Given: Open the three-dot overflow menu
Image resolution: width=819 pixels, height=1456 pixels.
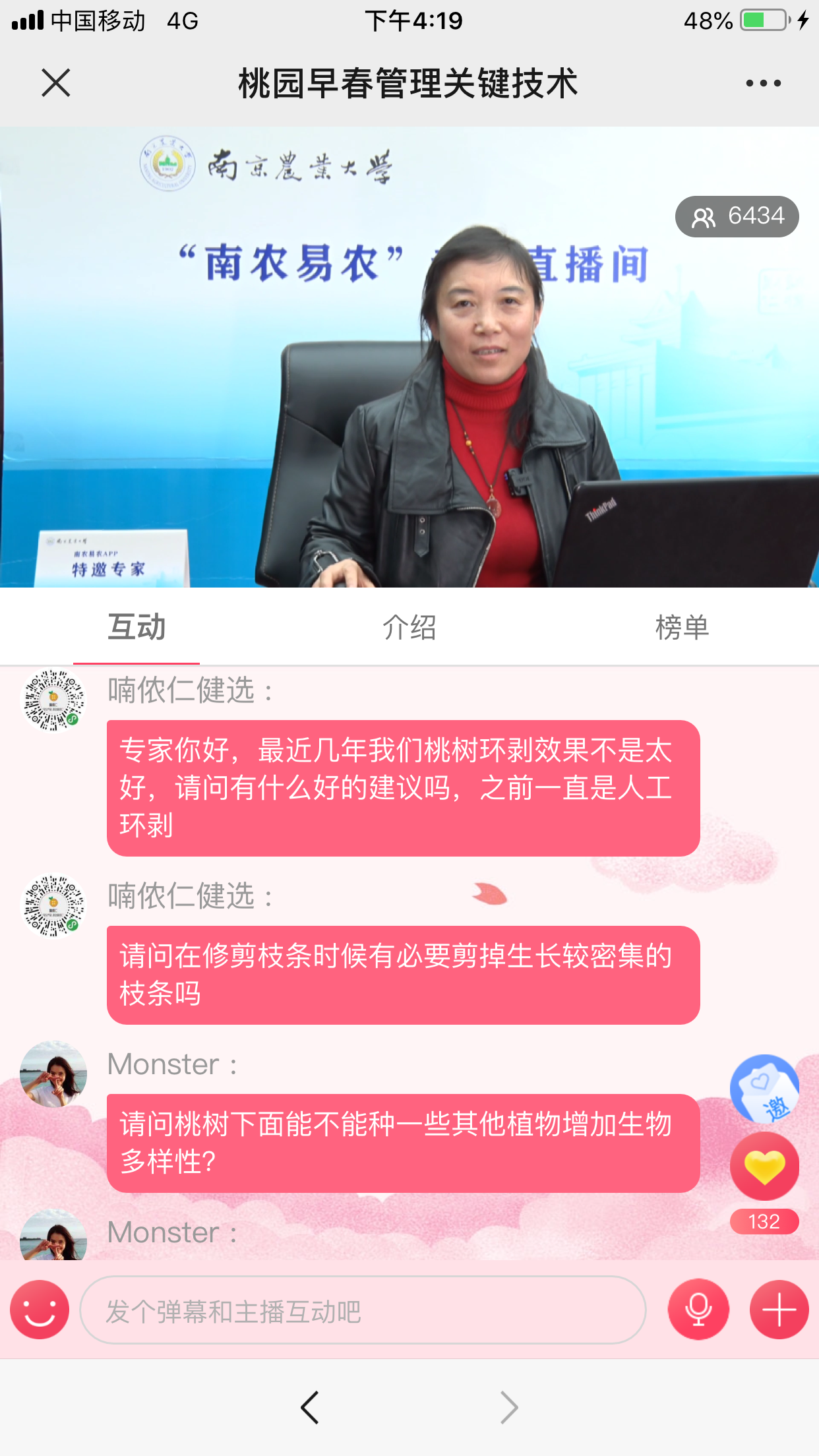Looking at the screenshot, I should [763, 83].
